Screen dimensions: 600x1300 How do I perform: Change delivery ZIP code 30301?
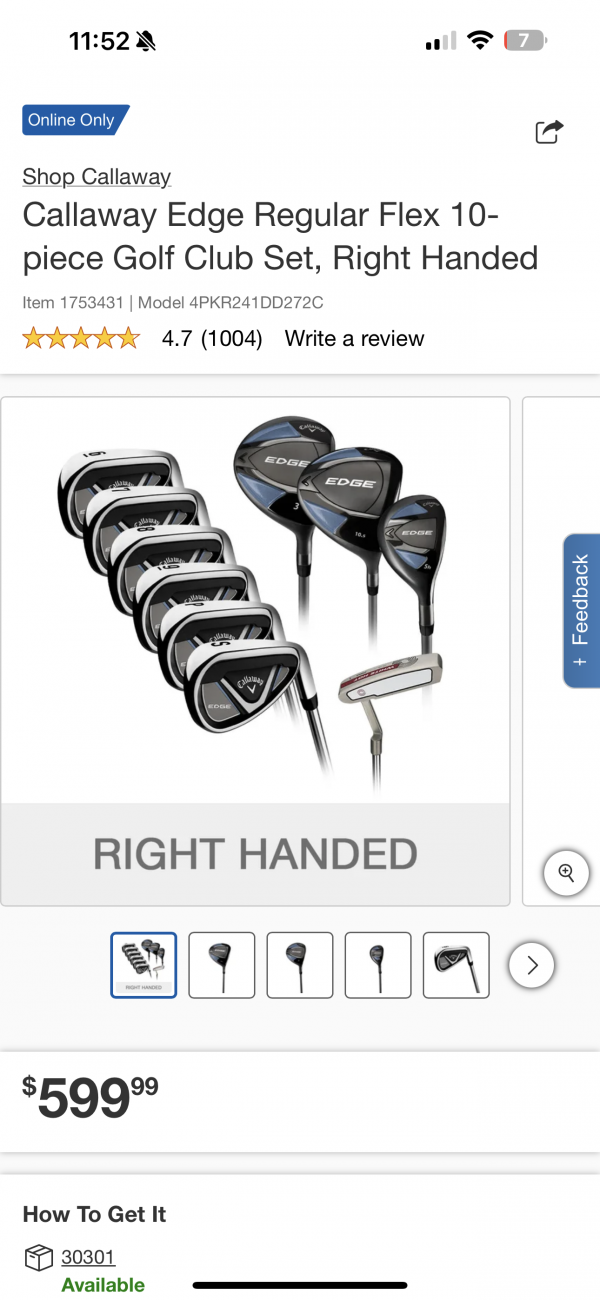88,1257
